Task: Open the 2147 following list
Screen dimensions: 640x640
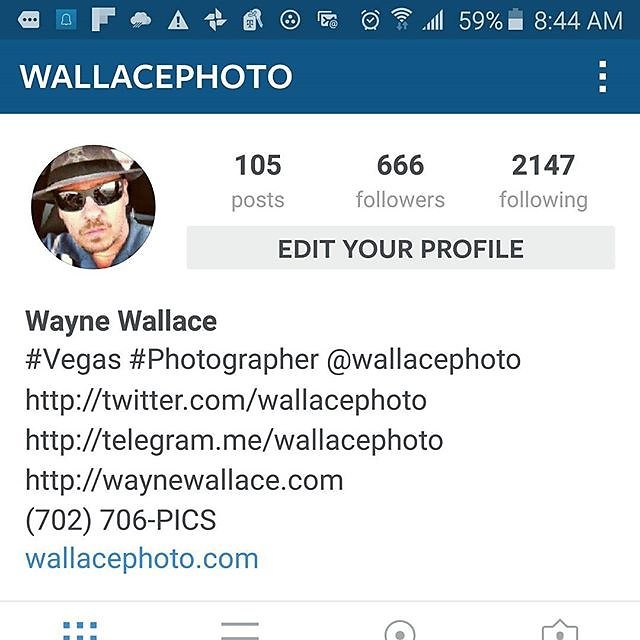Action: [x=543, y=180]
